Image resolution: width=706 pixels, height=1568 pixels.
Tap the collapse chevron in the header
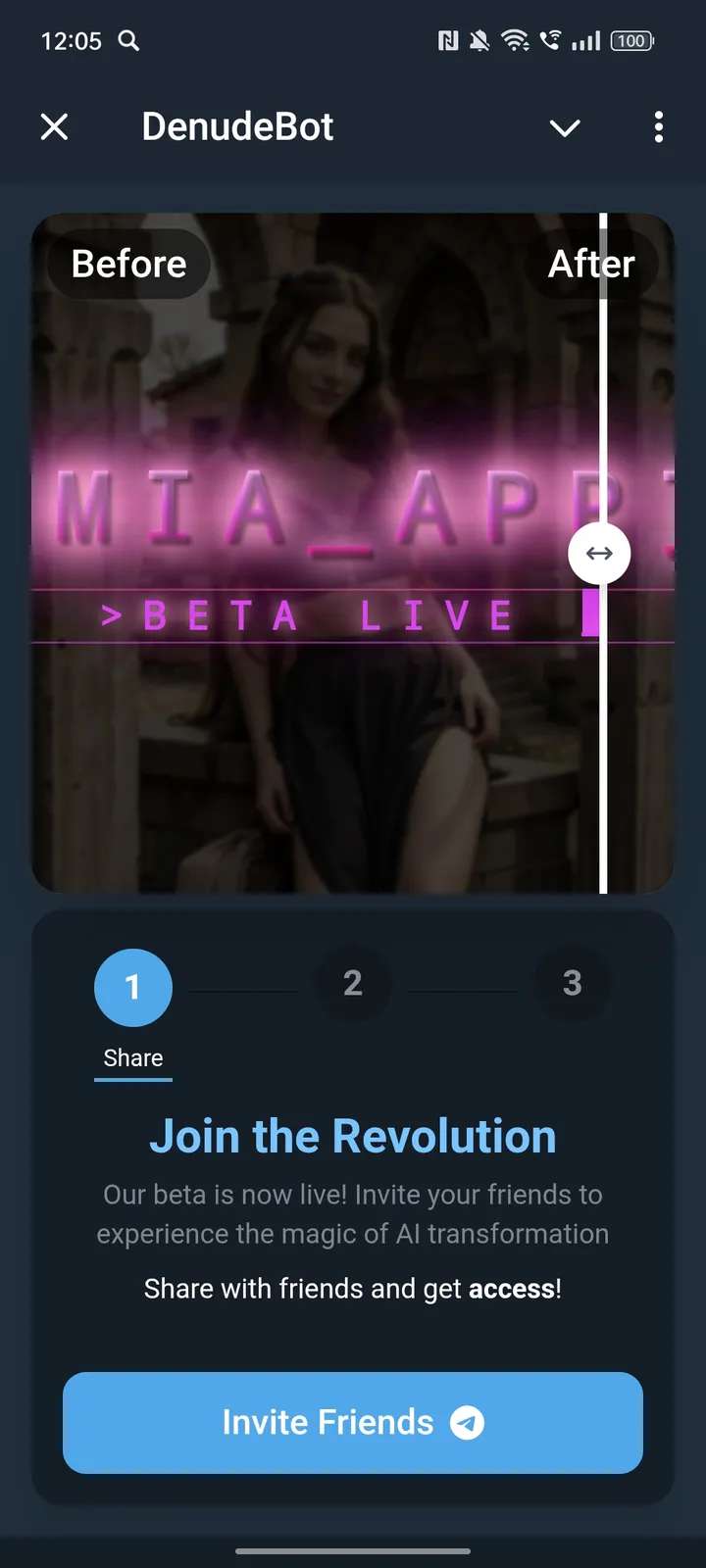coord(565,127)
